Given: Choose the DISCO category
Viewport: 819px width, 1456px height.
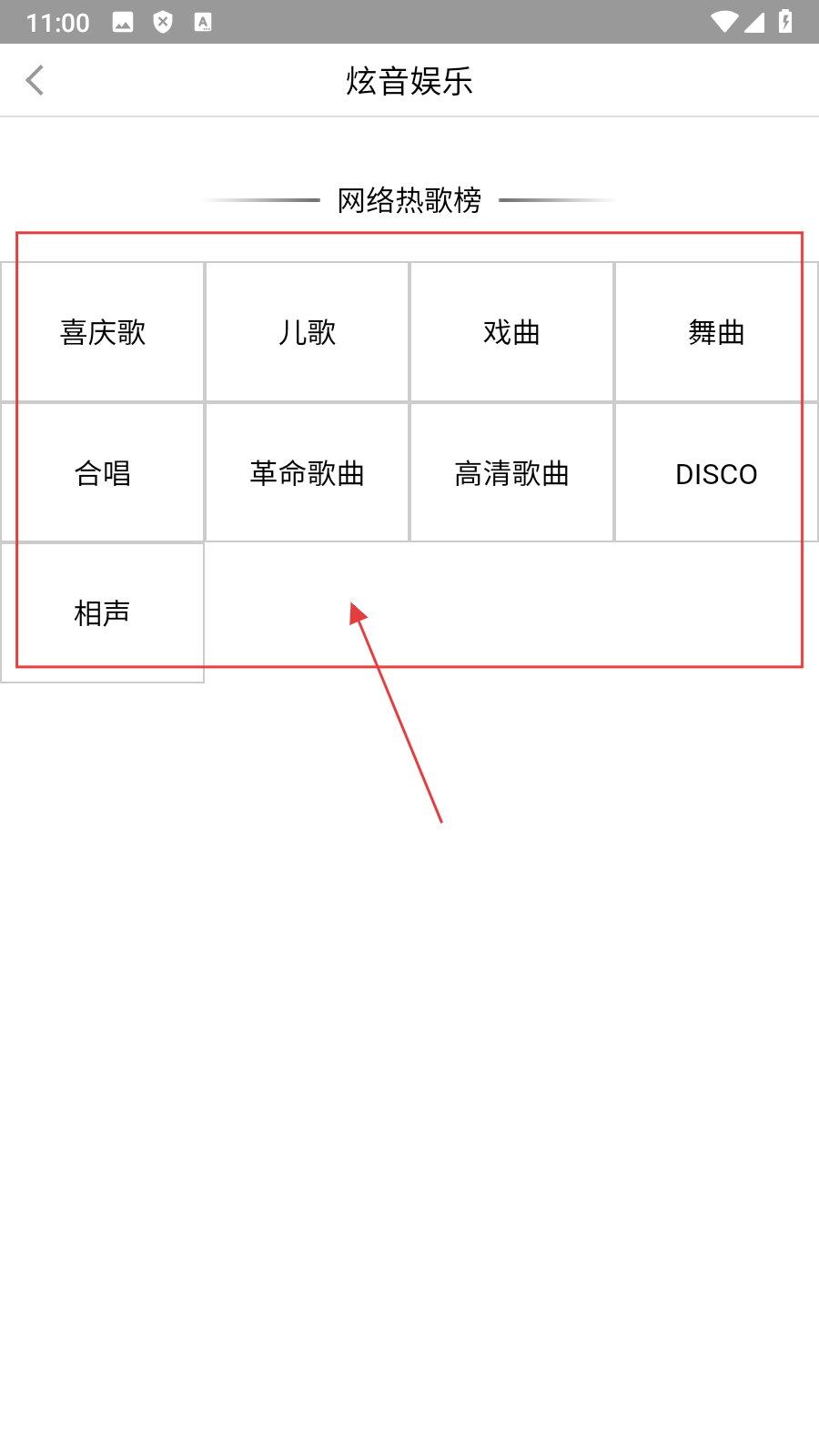Looking at the screenshot, I should click(x=716, y=473).
